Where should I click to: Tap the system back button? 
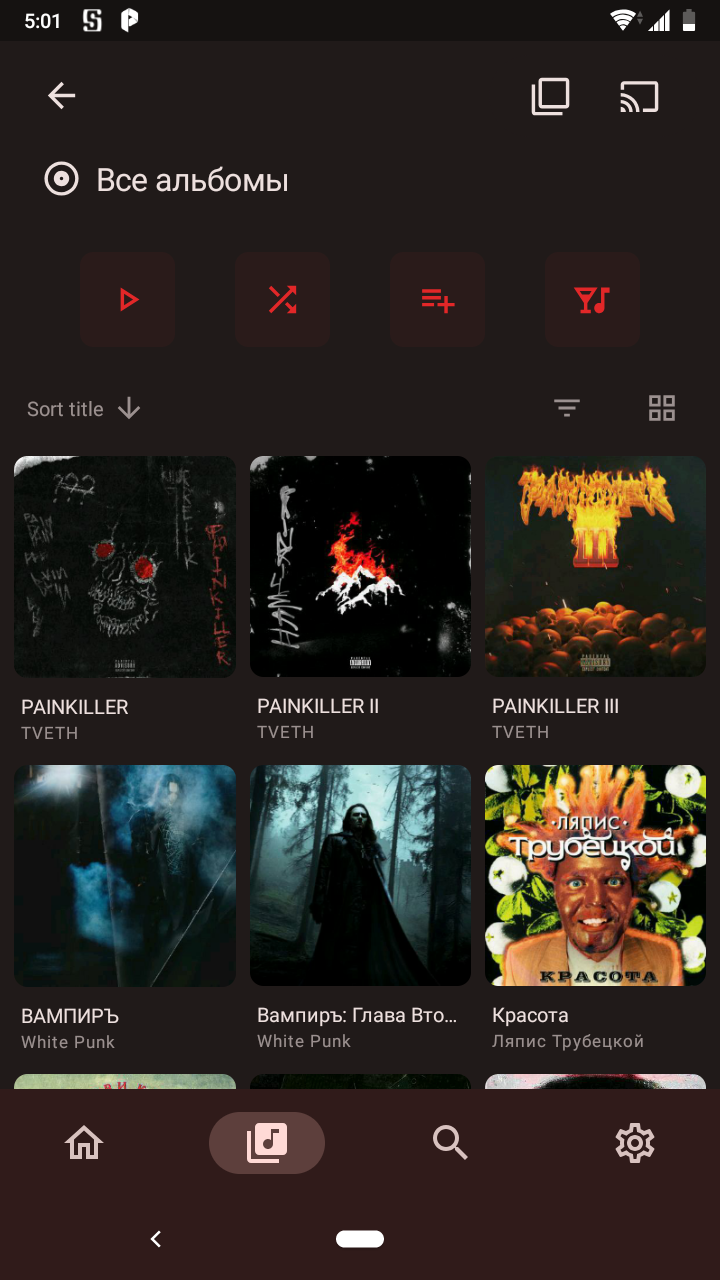(x=156, y=1239)
